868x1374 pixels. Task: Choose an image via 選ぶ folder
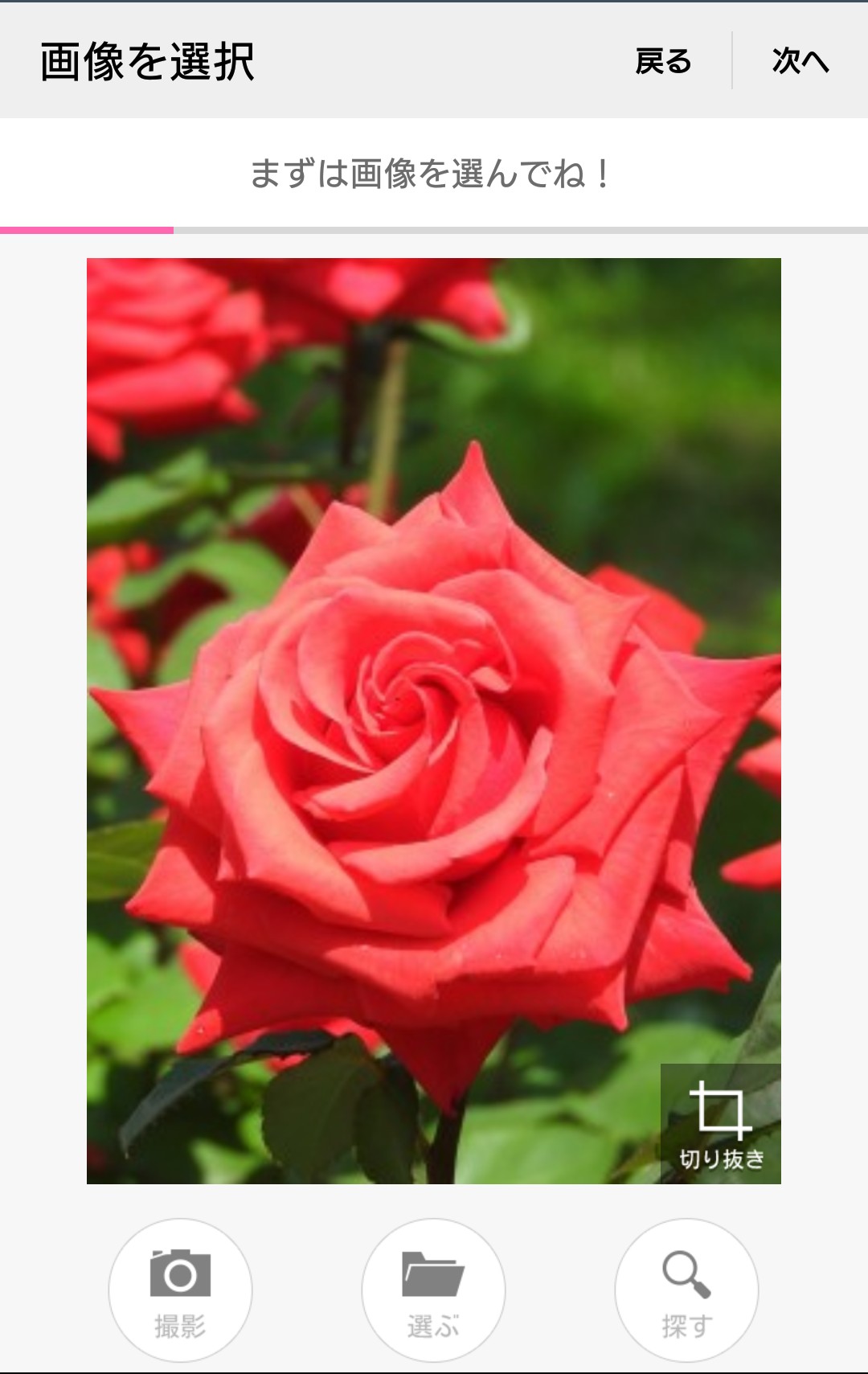coord(433,1290)
